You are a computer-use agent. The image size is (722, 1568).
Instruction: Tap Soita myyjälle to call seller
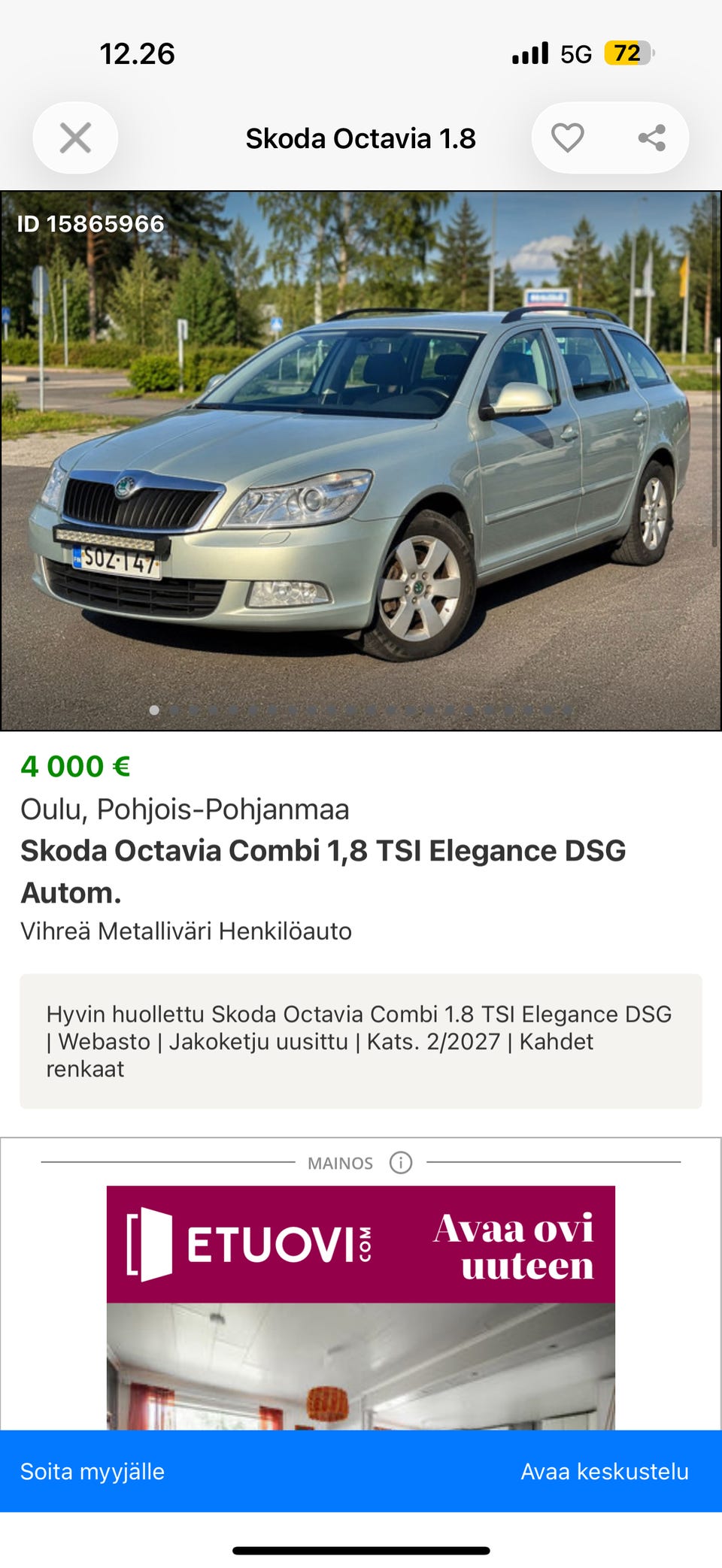pyautogui.click(x=93, y=1471)
